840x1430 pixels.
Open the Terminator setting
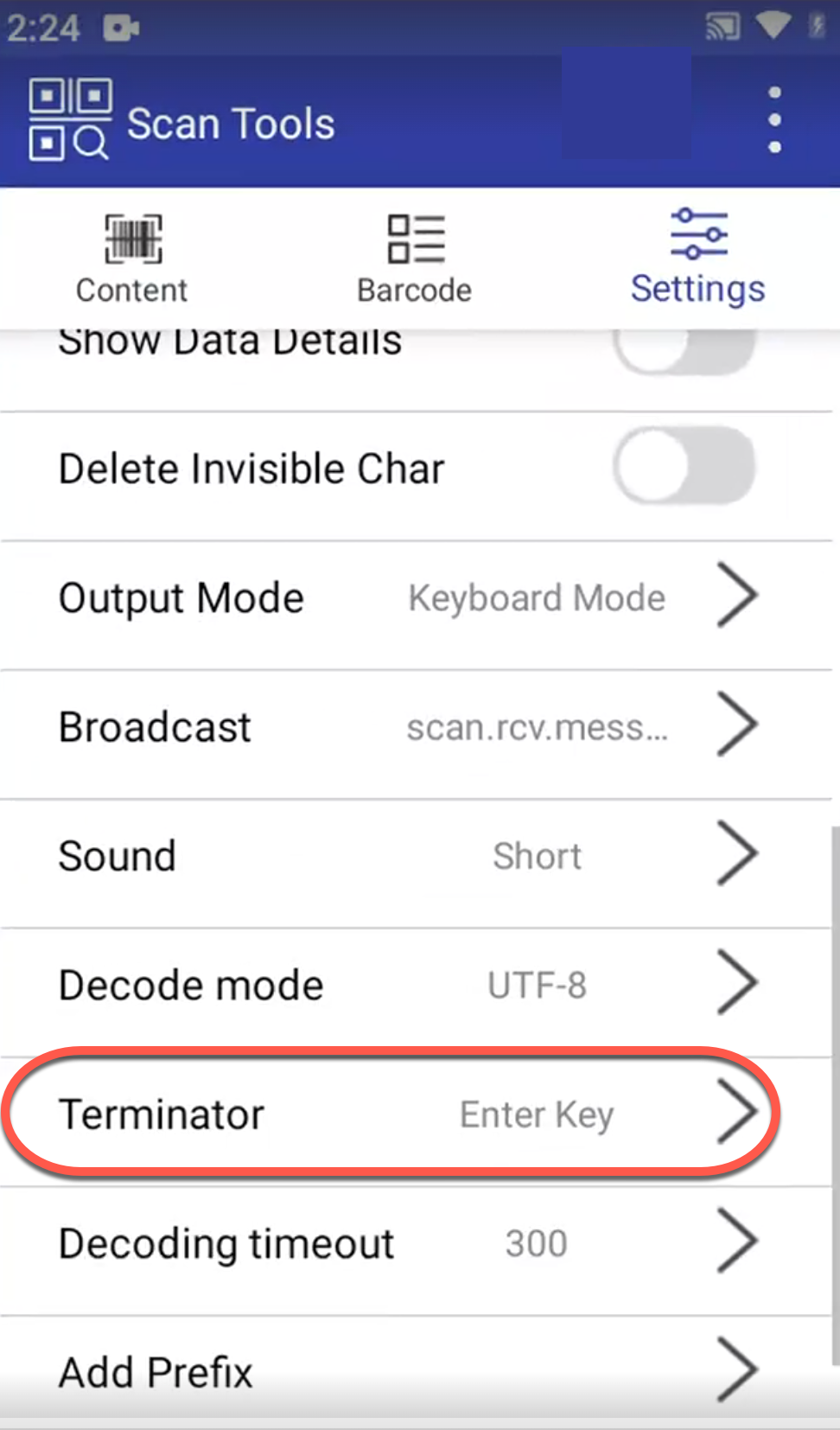(415, 1114)
